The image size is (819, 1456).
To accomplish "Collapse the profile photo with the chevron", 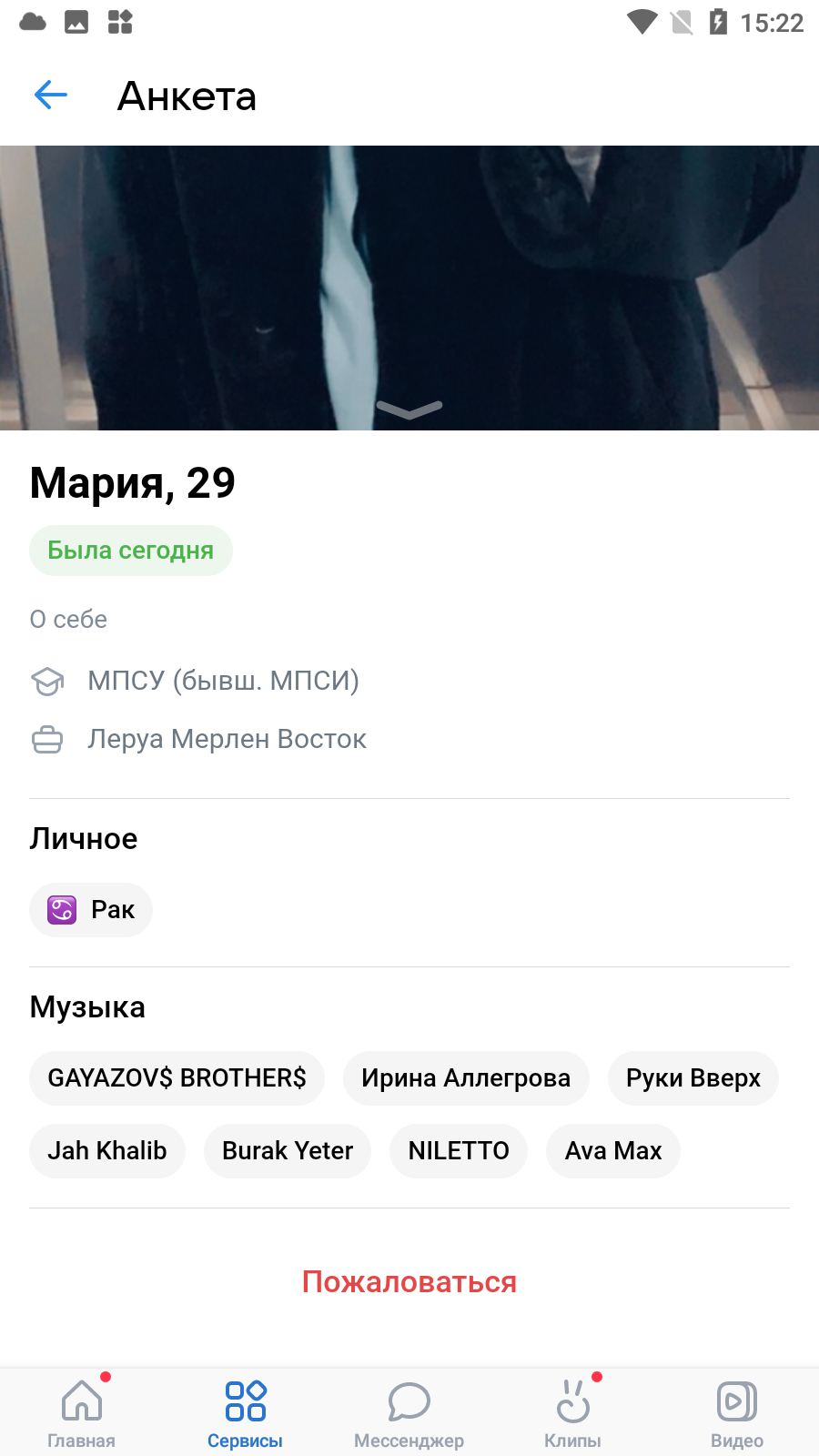I will tap(409, 409).
